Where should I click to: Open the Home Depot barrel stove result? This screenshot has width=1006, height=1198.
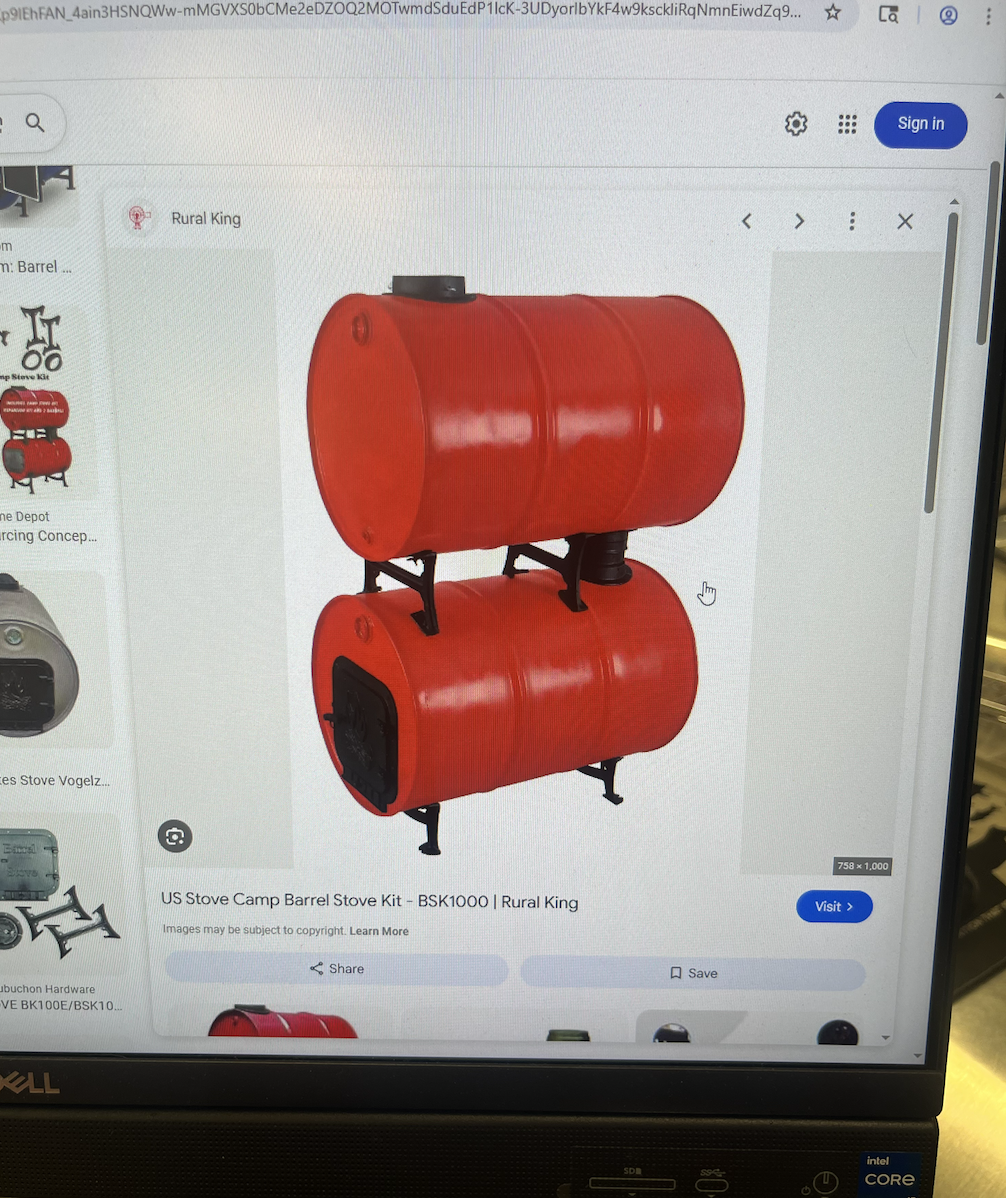point(40,420)
